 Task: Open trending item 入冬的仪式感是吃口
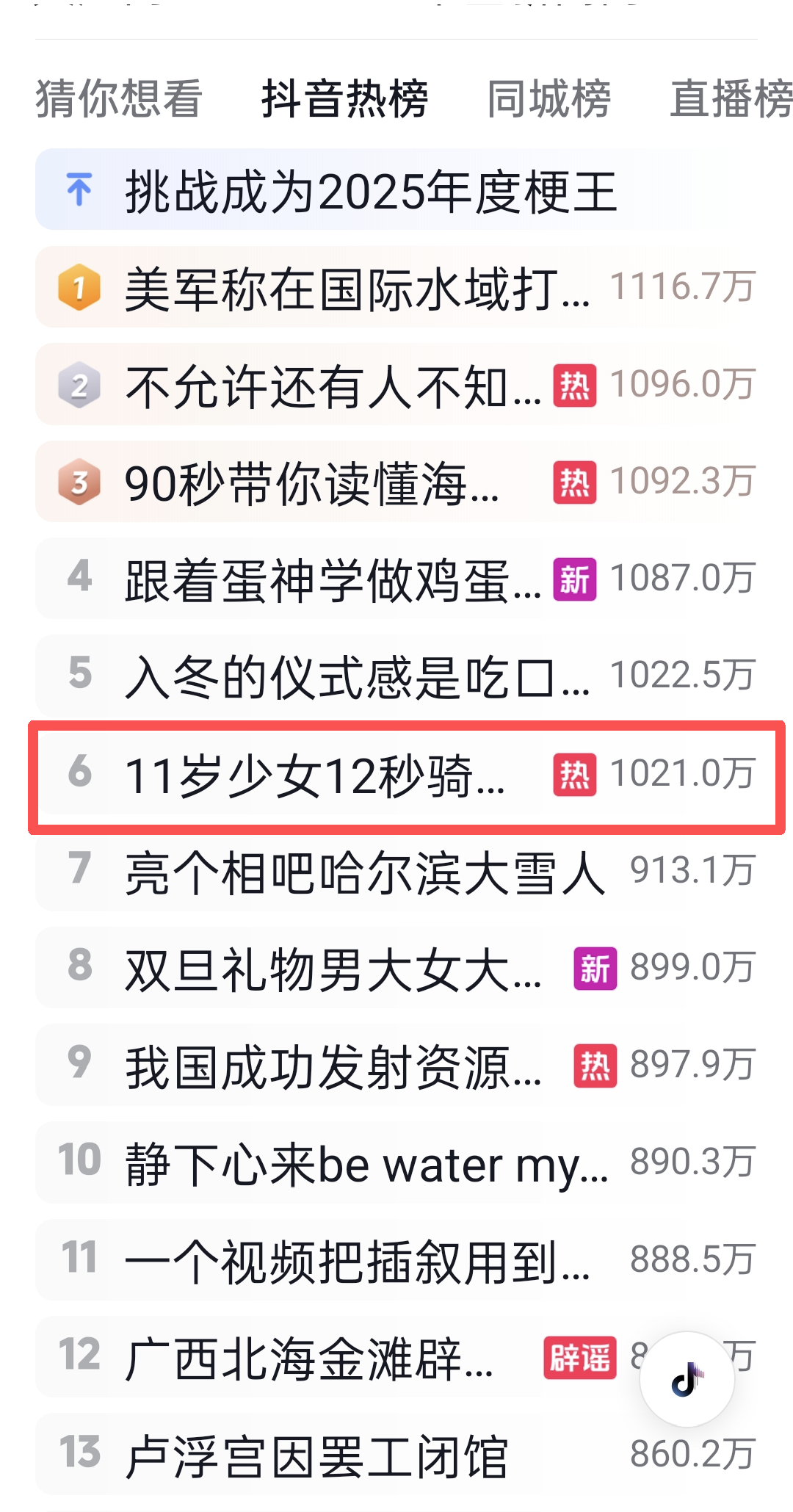[357, 676]
